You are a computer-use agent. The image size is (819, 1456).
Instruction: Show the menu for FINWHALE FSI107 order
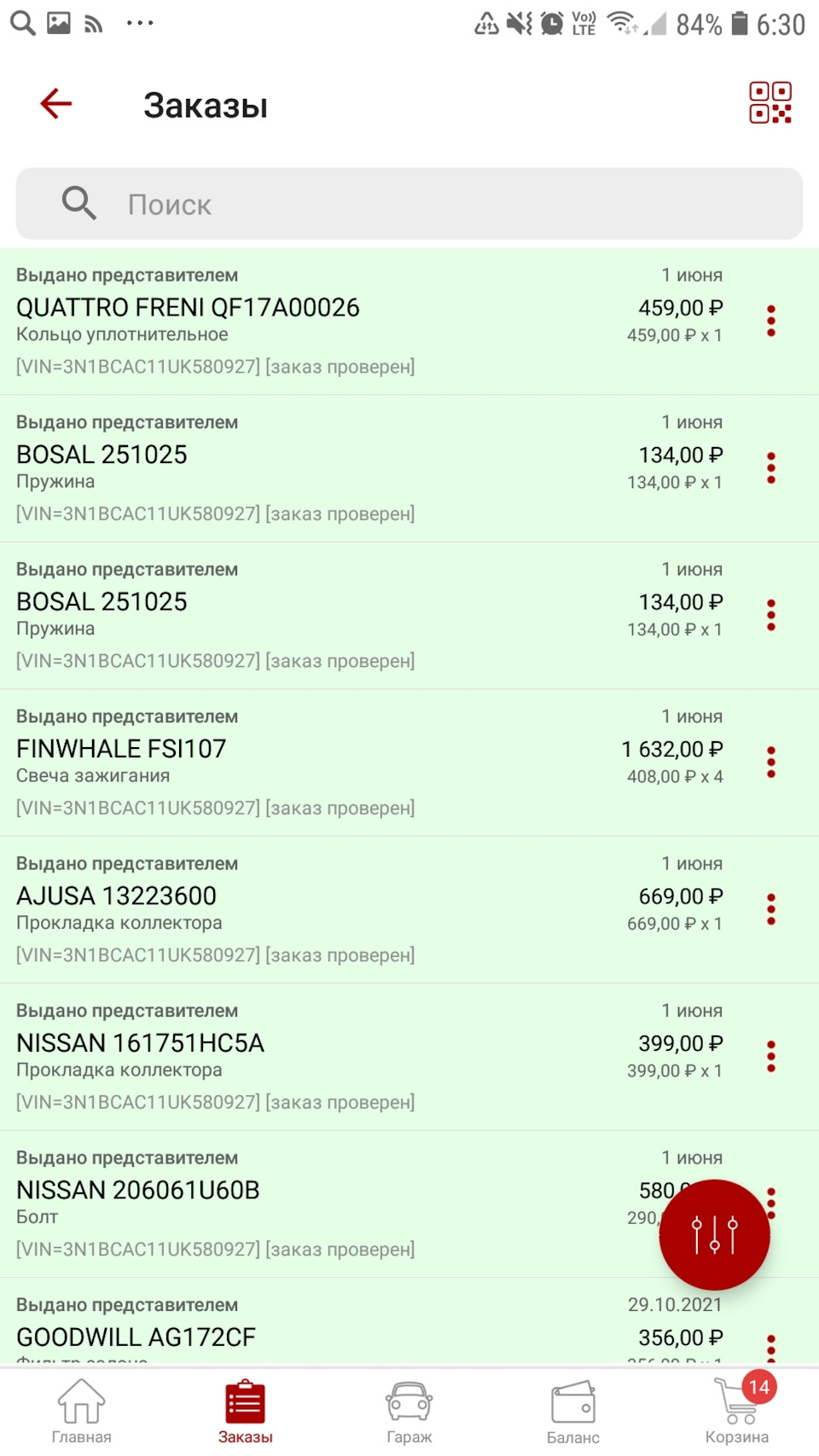click(771, 763)
